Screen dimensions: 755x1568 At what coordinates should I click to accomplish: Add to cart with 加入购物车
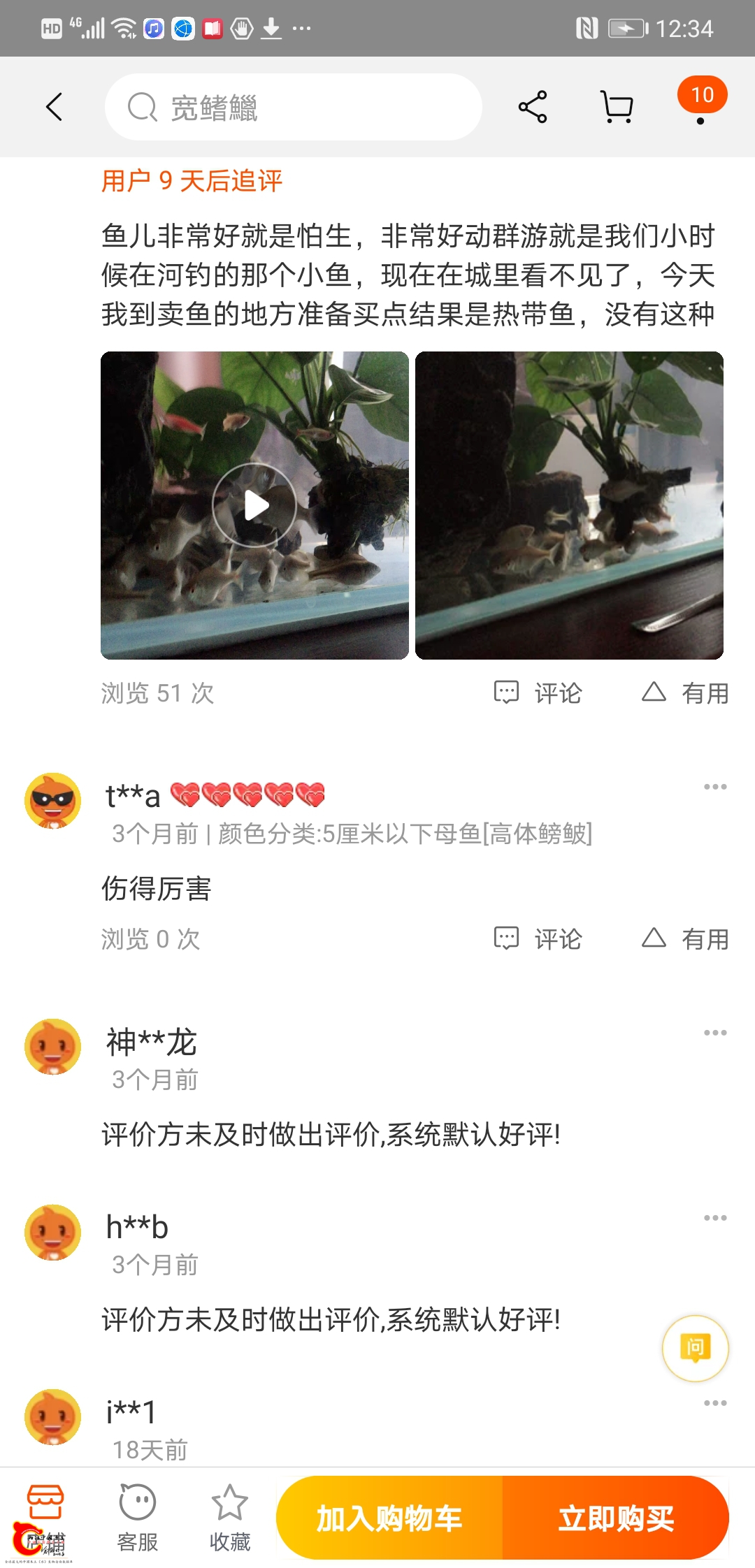[x=389, y=1519]
